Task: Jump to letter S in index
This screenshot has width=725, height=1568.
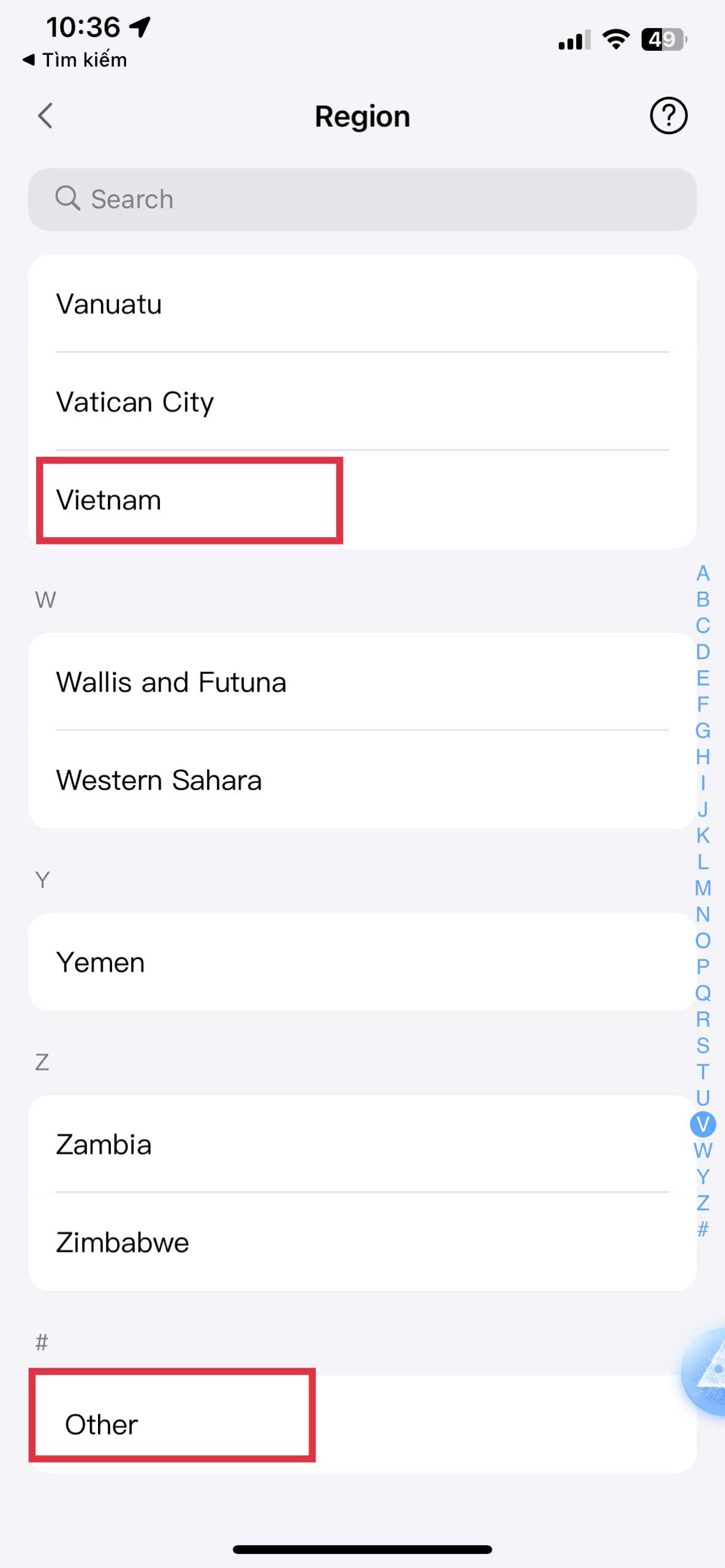Action: (702, 1046)
